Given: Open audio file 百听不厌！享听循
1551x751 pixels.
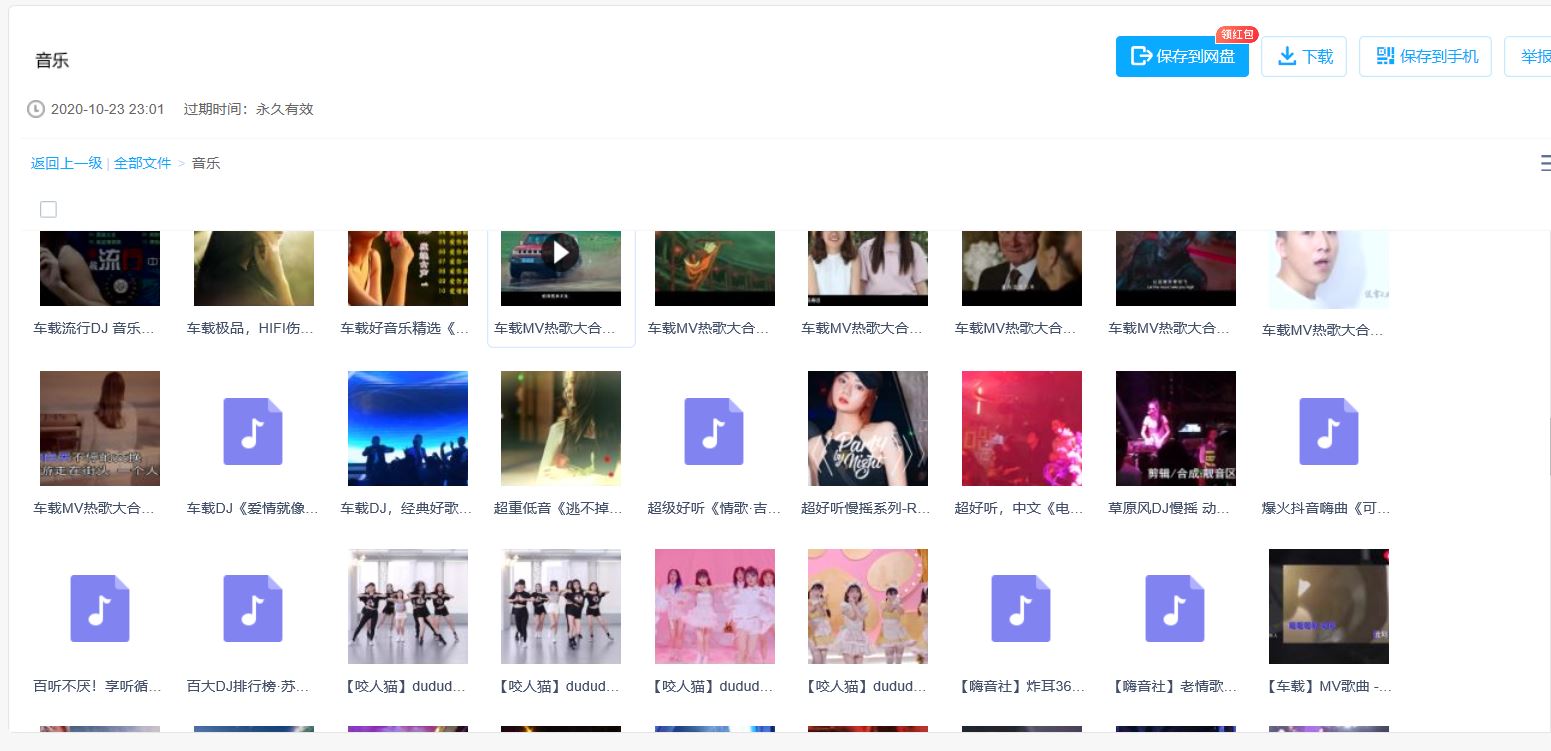Looking at the screenshot, I should coord(100,608).
